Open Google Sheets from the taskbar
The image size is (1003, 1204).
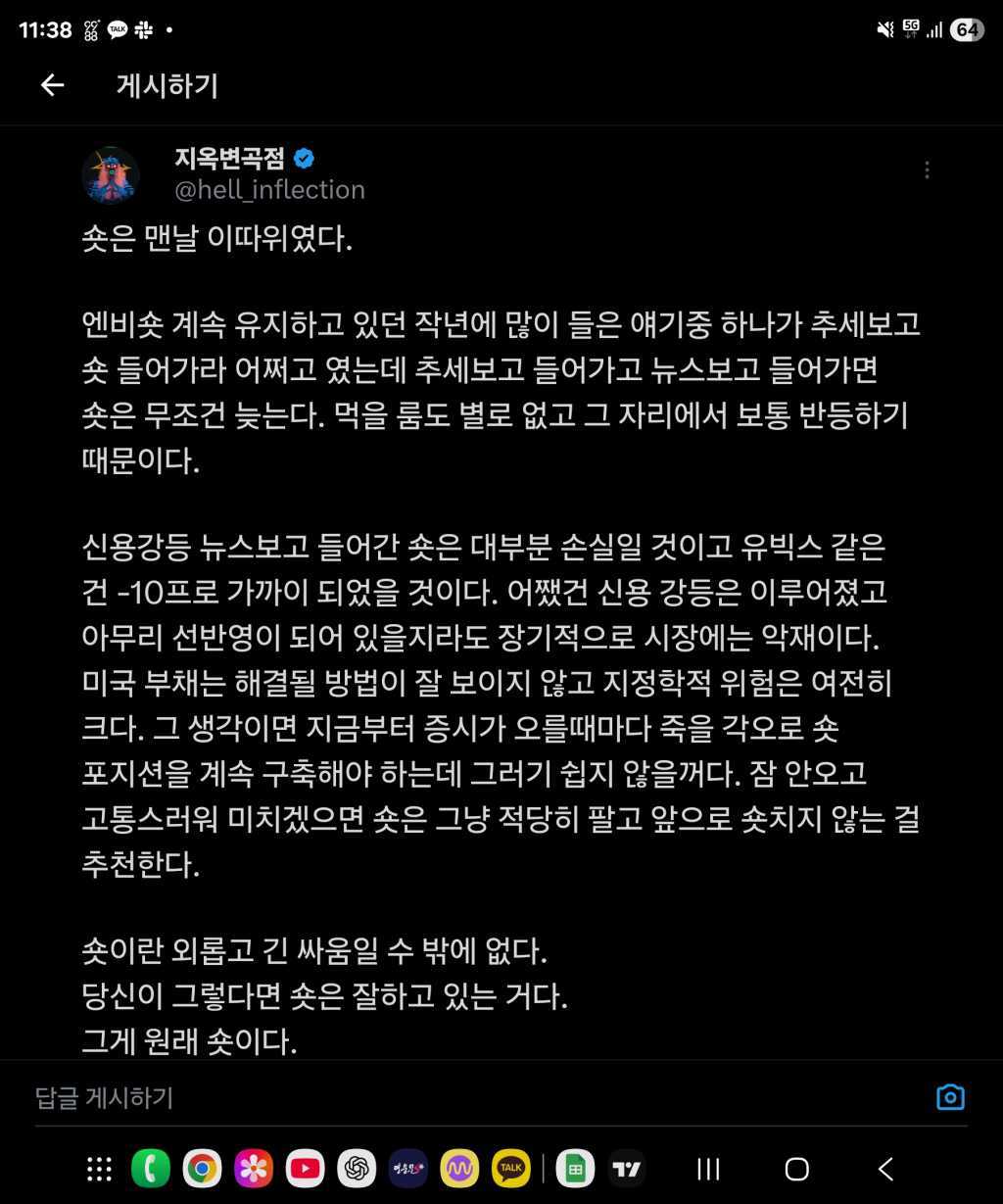576,1169
